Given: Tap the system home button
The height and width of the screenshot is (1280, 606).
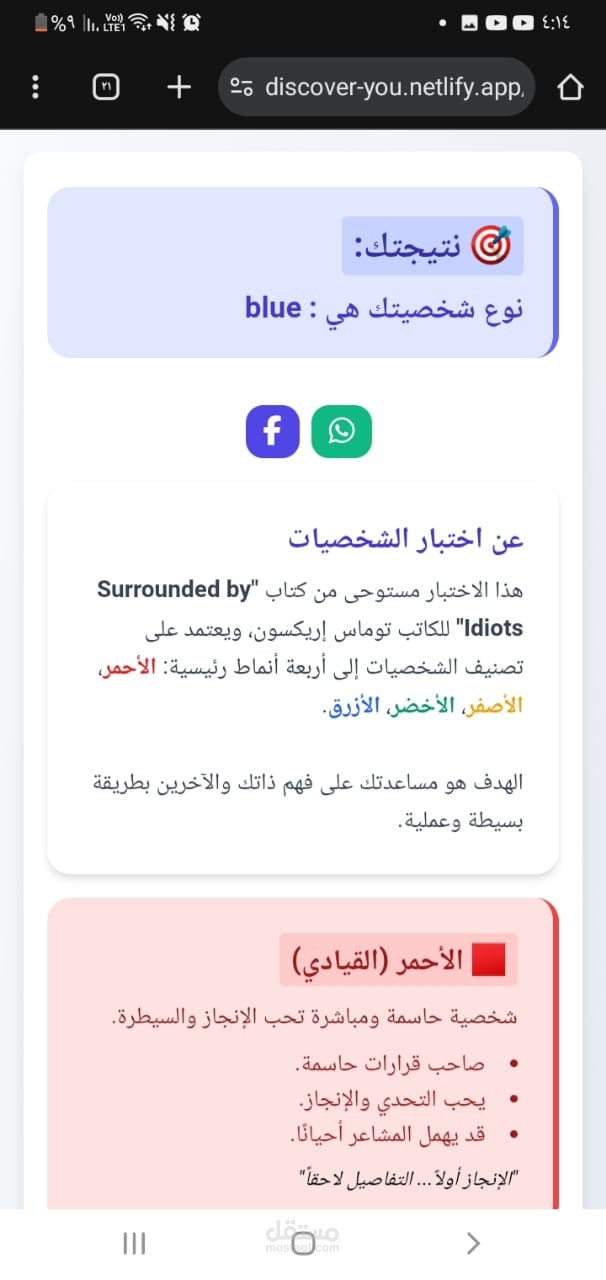Looking at the screenshot, I should point(303,1243).
